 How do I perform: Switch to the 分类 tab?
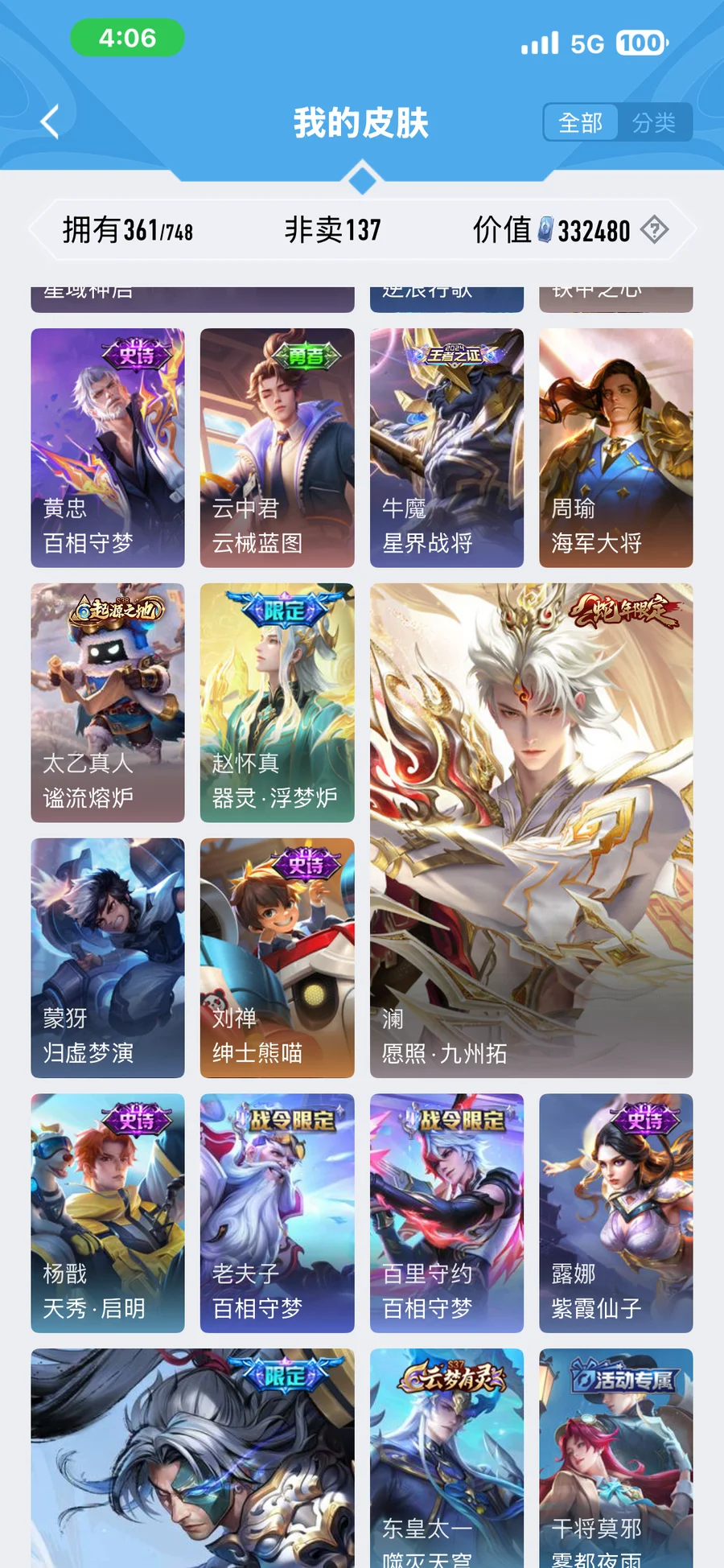point(653,123)
